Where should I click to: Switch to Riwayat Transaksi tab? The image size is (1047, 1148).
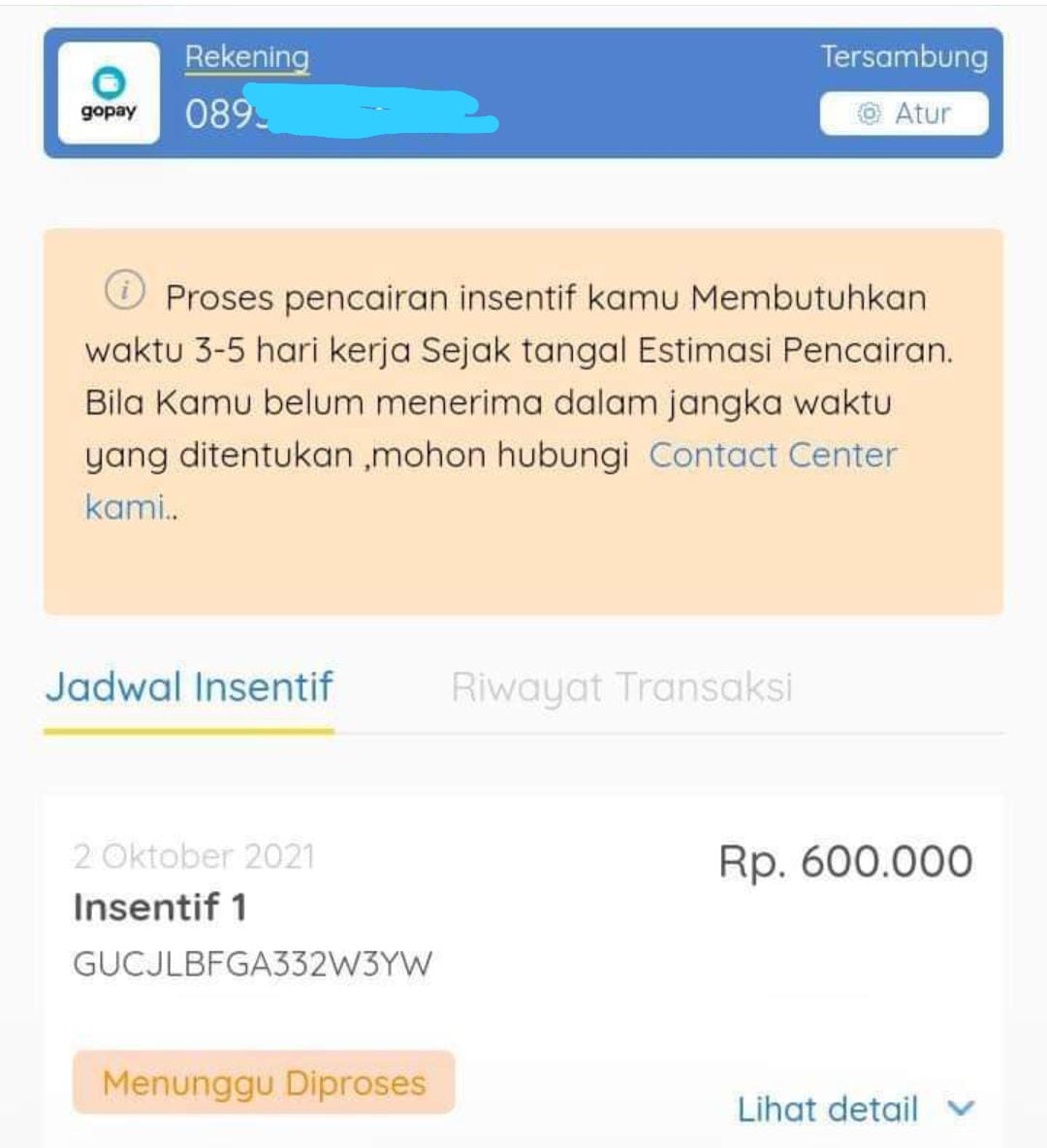pyautogui.click(x=621, y=687)
